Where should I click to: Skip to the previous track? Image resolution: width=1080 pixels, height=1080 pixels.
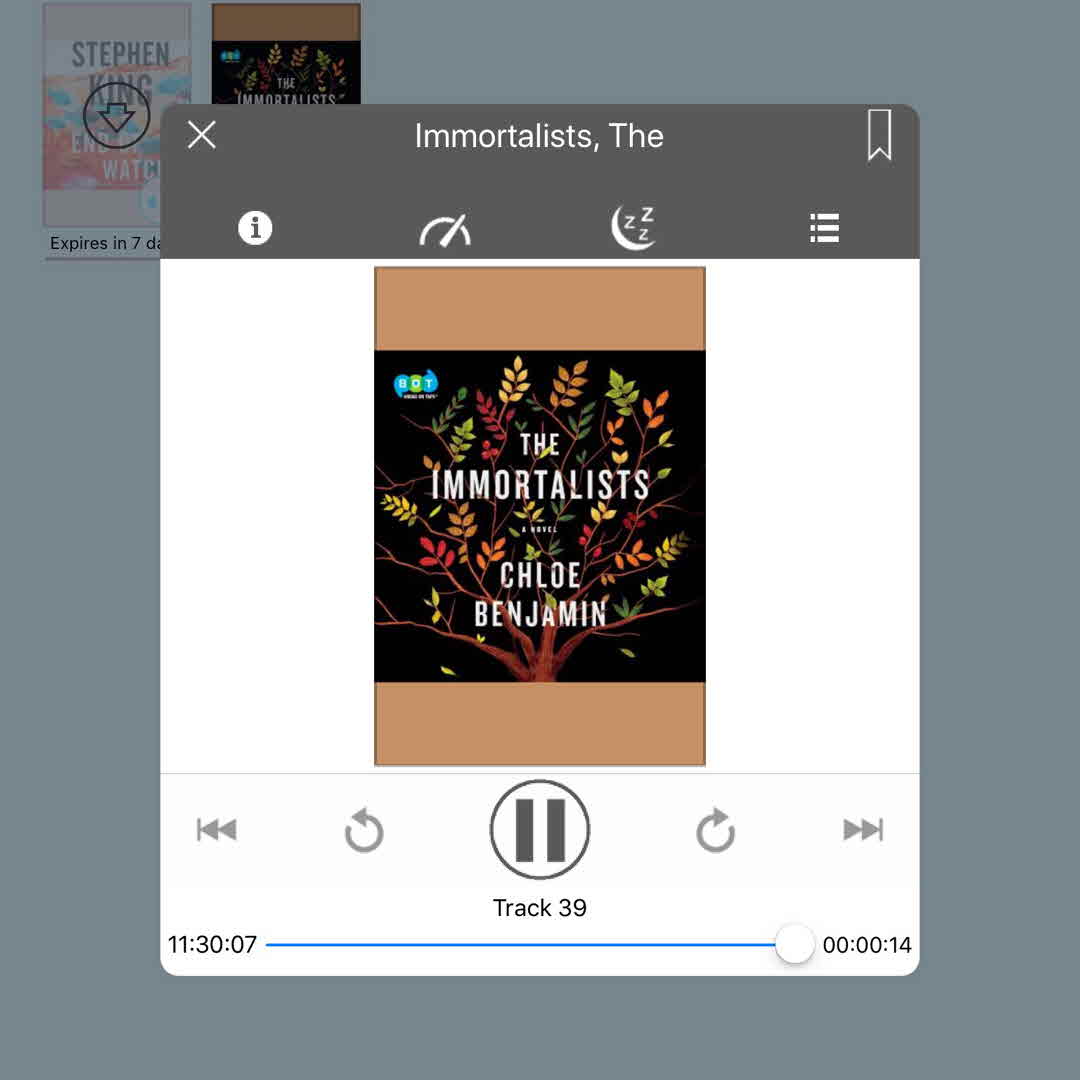(217, 830)
